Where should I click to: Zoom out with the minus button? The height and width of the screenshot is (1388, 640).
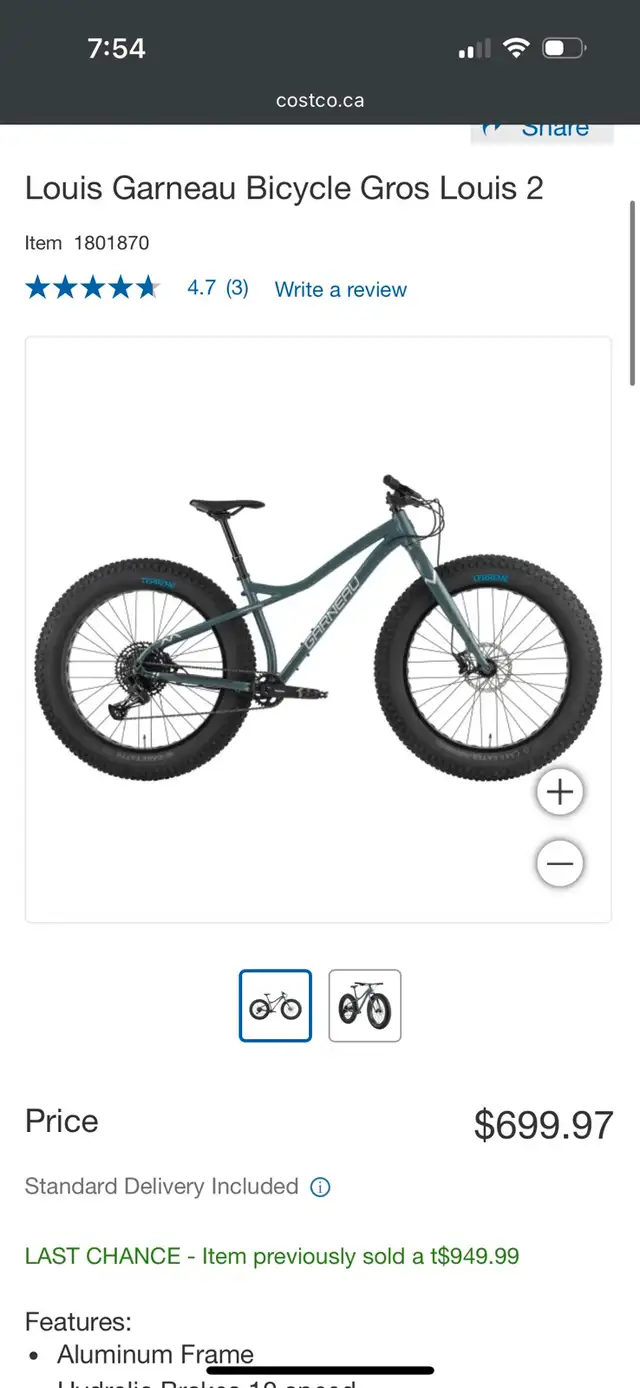[x=560, y=863]
